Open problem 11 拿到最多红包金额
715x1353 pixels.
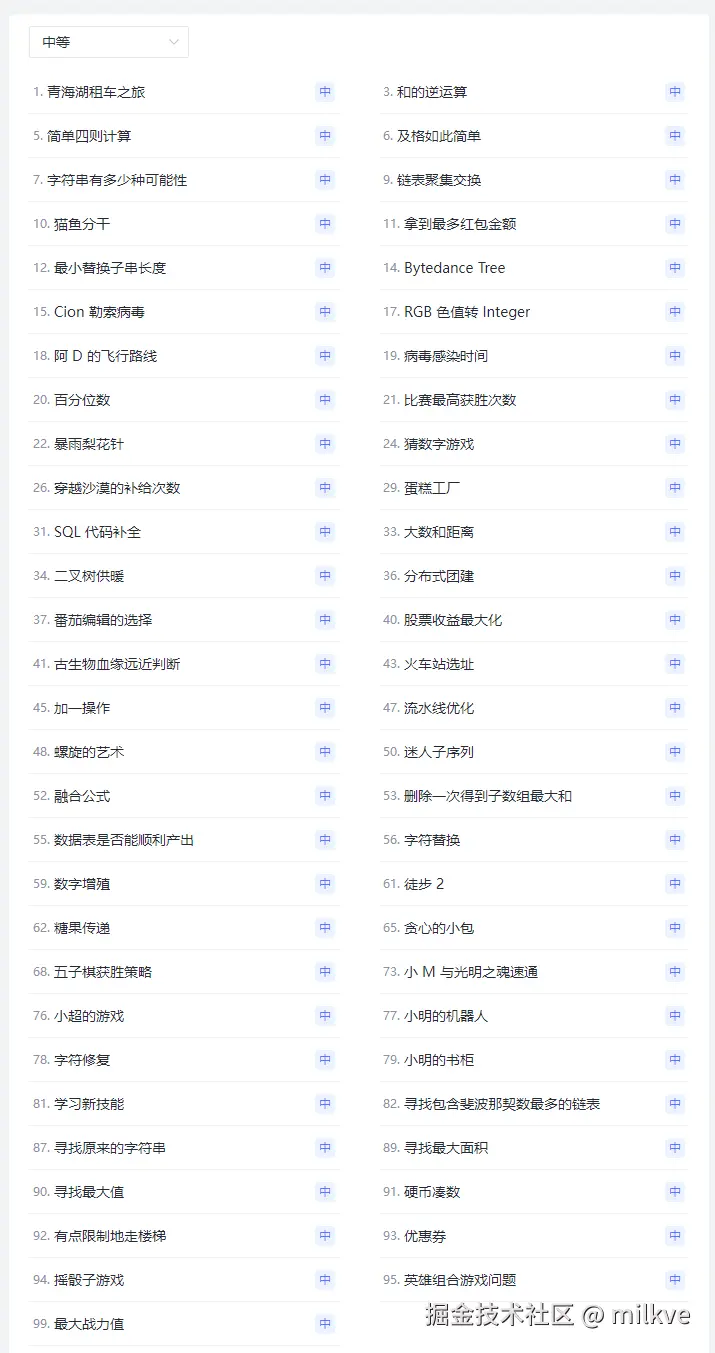click(x=460, y=224)
